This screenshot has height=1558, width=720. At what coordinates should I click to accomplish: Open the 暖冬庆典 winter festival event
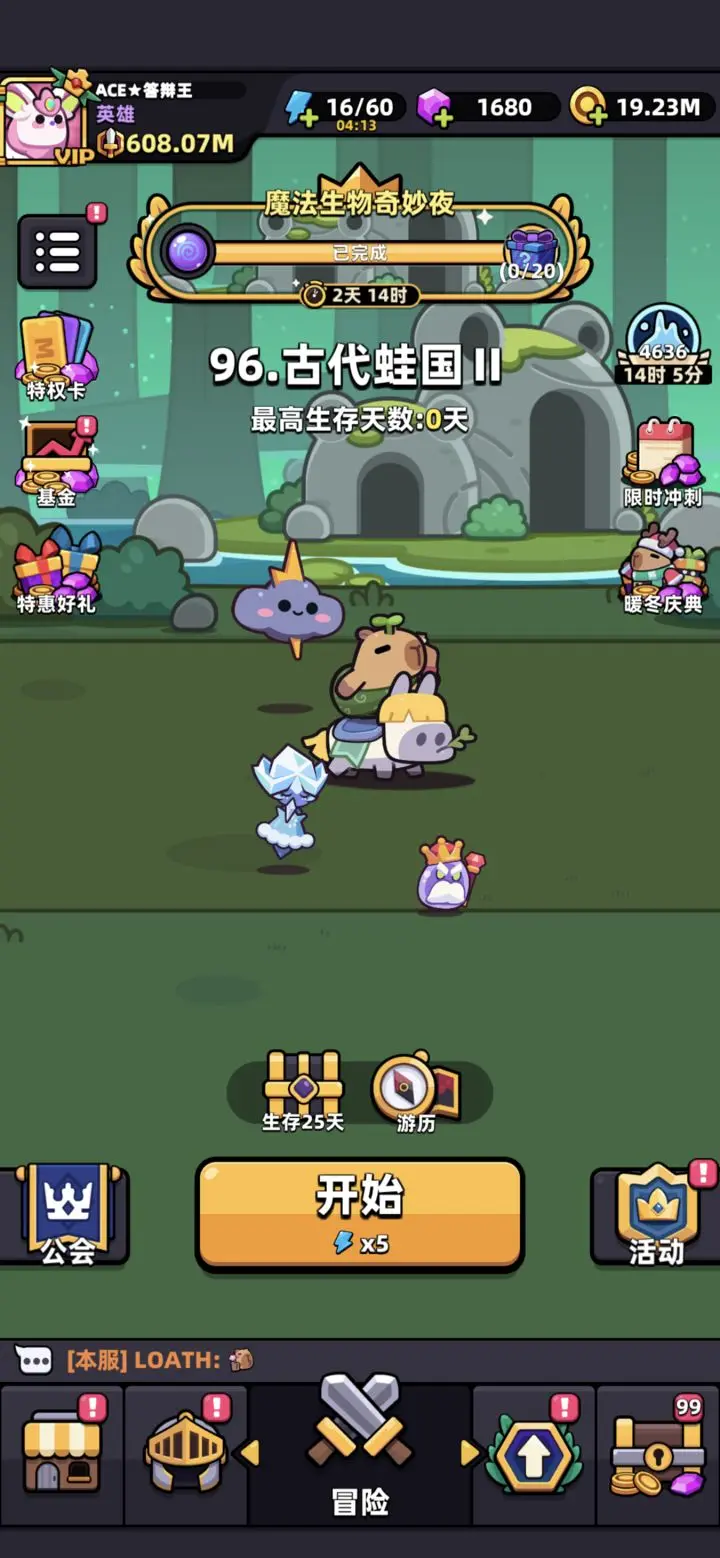(662, 570)
